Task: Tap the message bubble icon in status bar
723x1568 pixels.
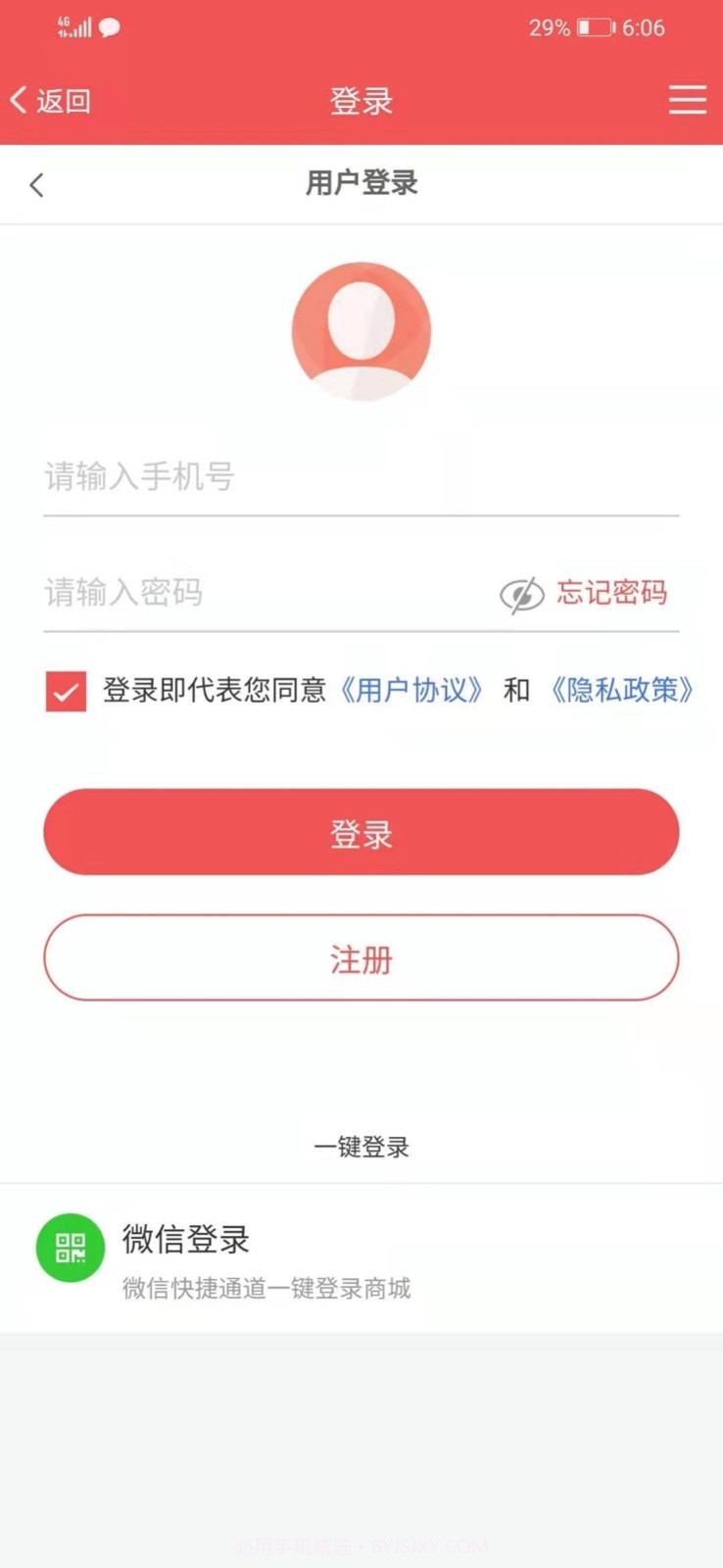Action: (x=108, y=26)
